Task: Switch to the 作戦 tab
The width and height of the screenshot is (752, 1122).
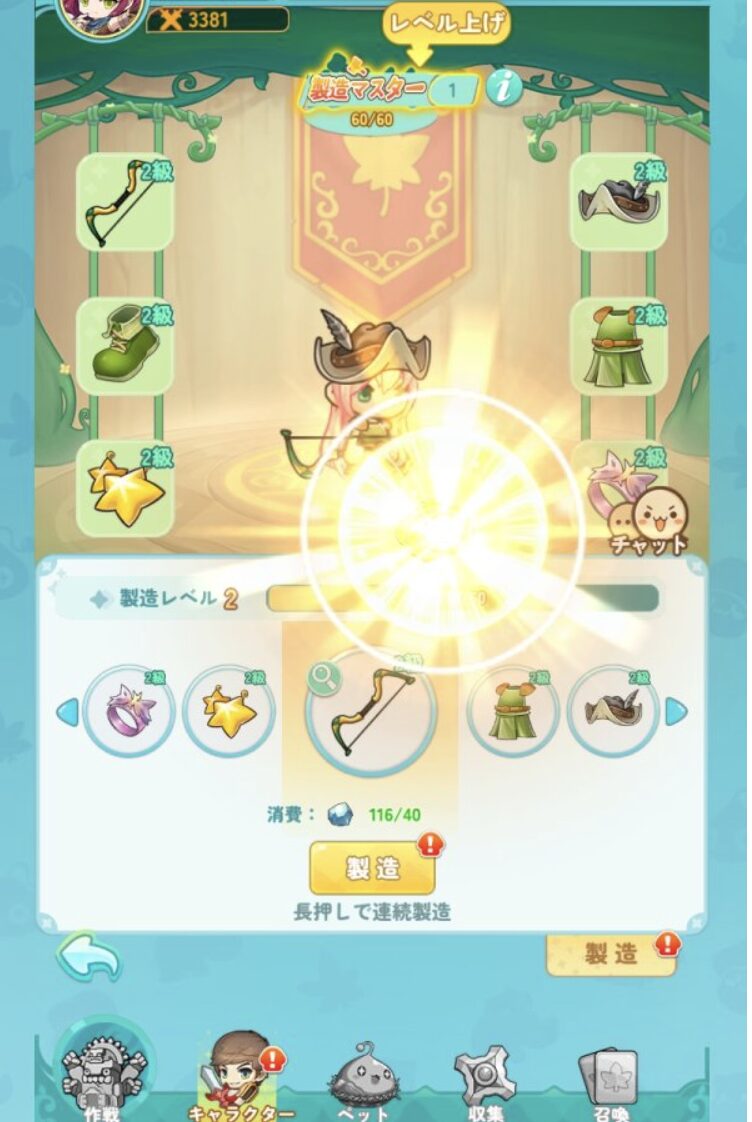Action: pos(103,1080)
